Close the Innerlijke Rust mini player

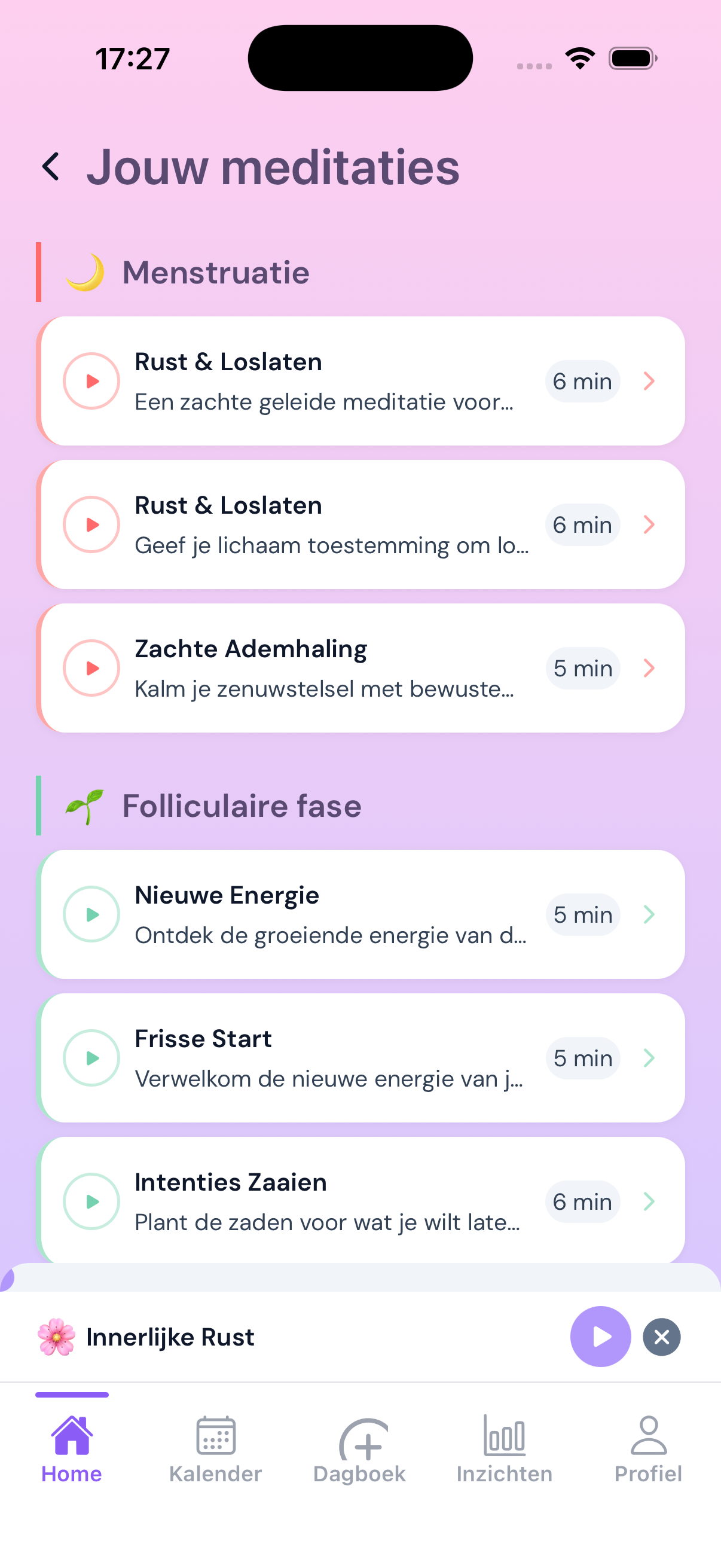(x=661, y=1337)
